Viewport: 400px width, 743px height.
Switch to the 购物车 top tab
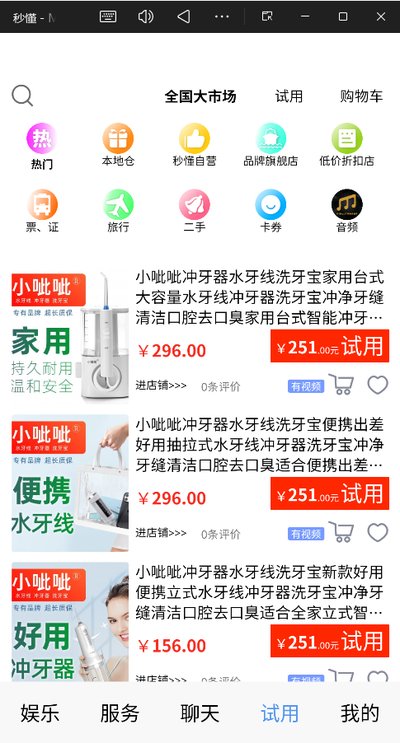coord(361,96)
